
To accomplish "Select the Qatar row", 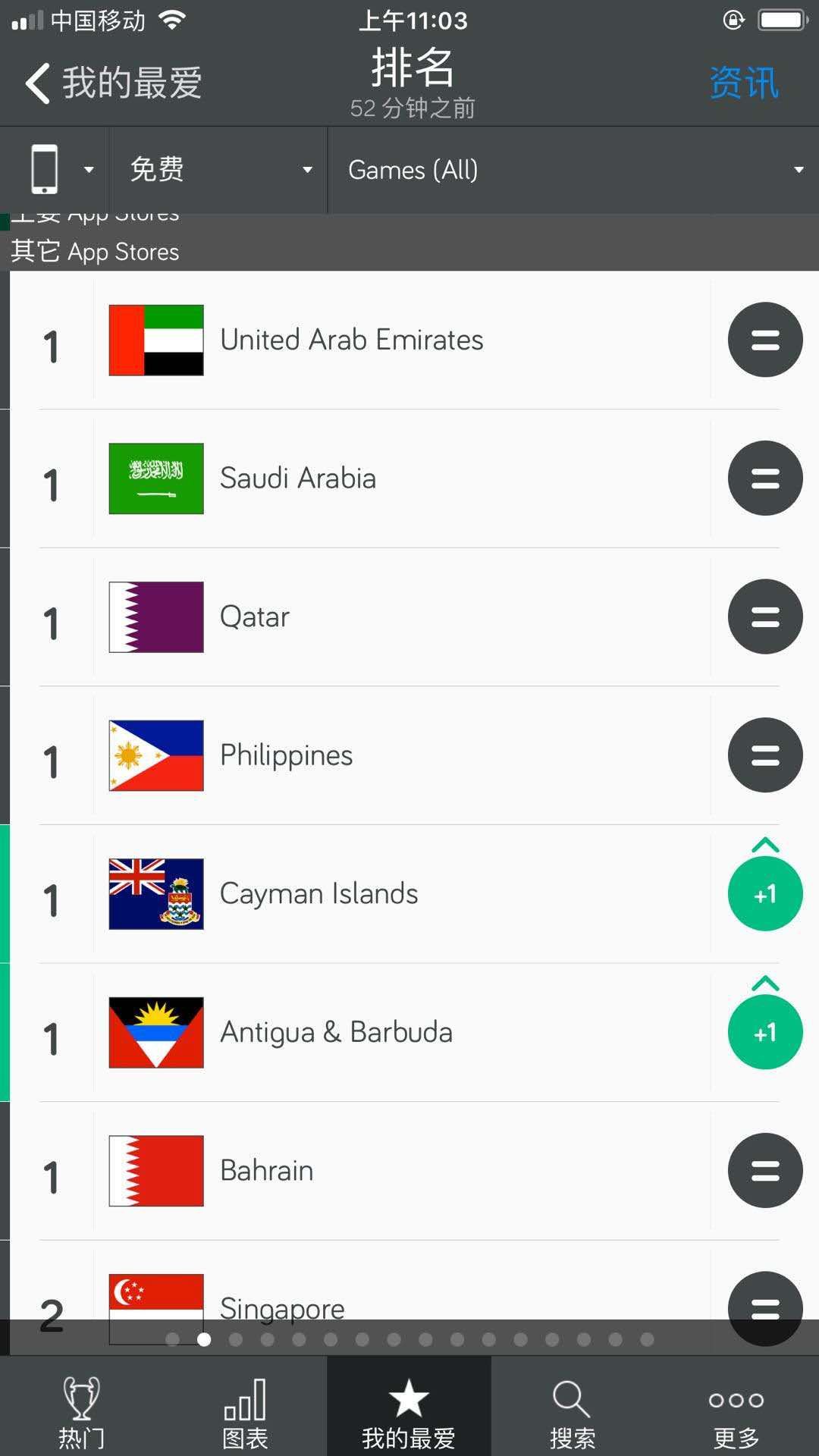I will (255, 617).
